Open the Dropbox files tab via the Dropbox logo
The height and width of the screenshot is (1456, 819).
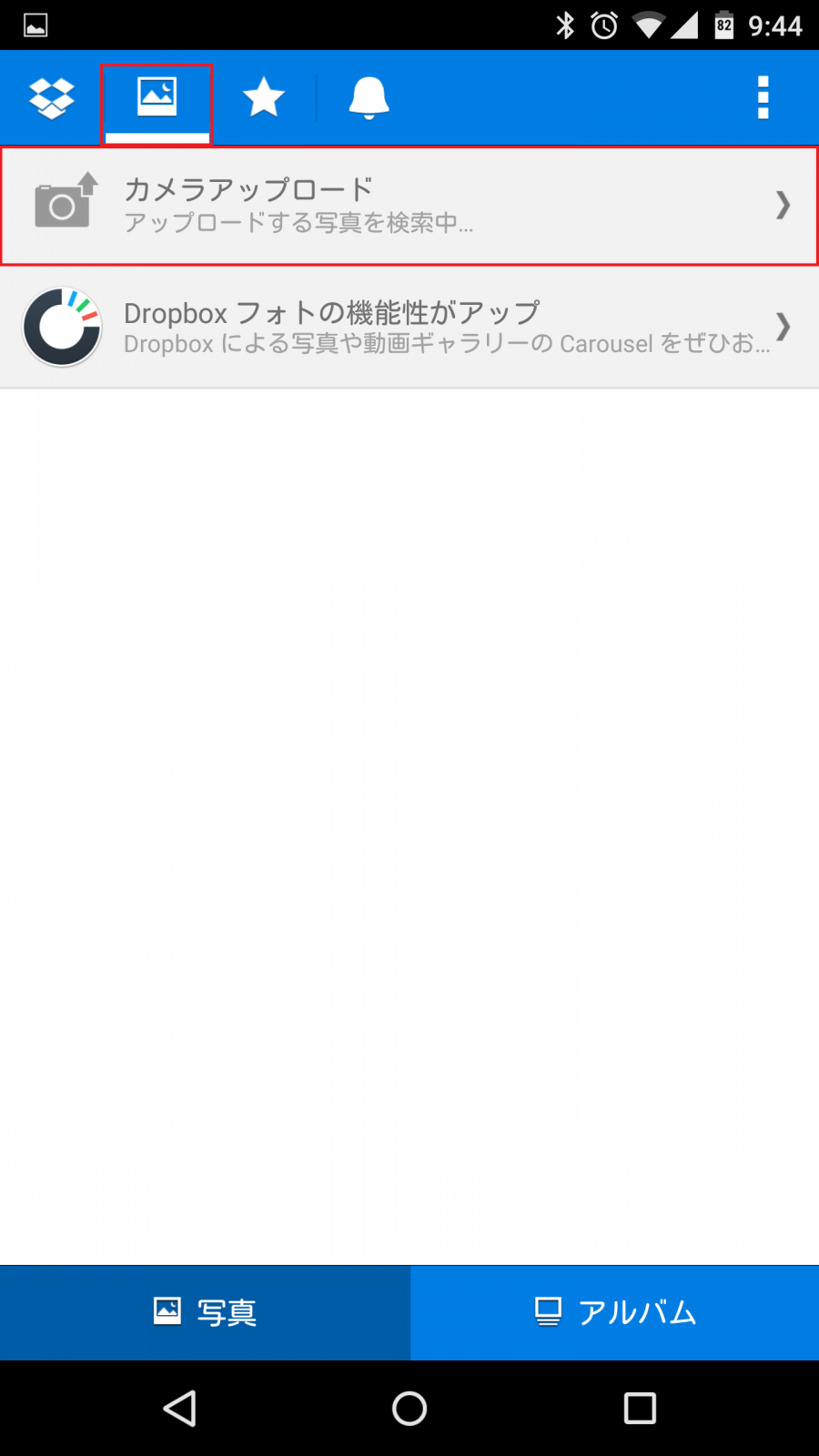52,97
